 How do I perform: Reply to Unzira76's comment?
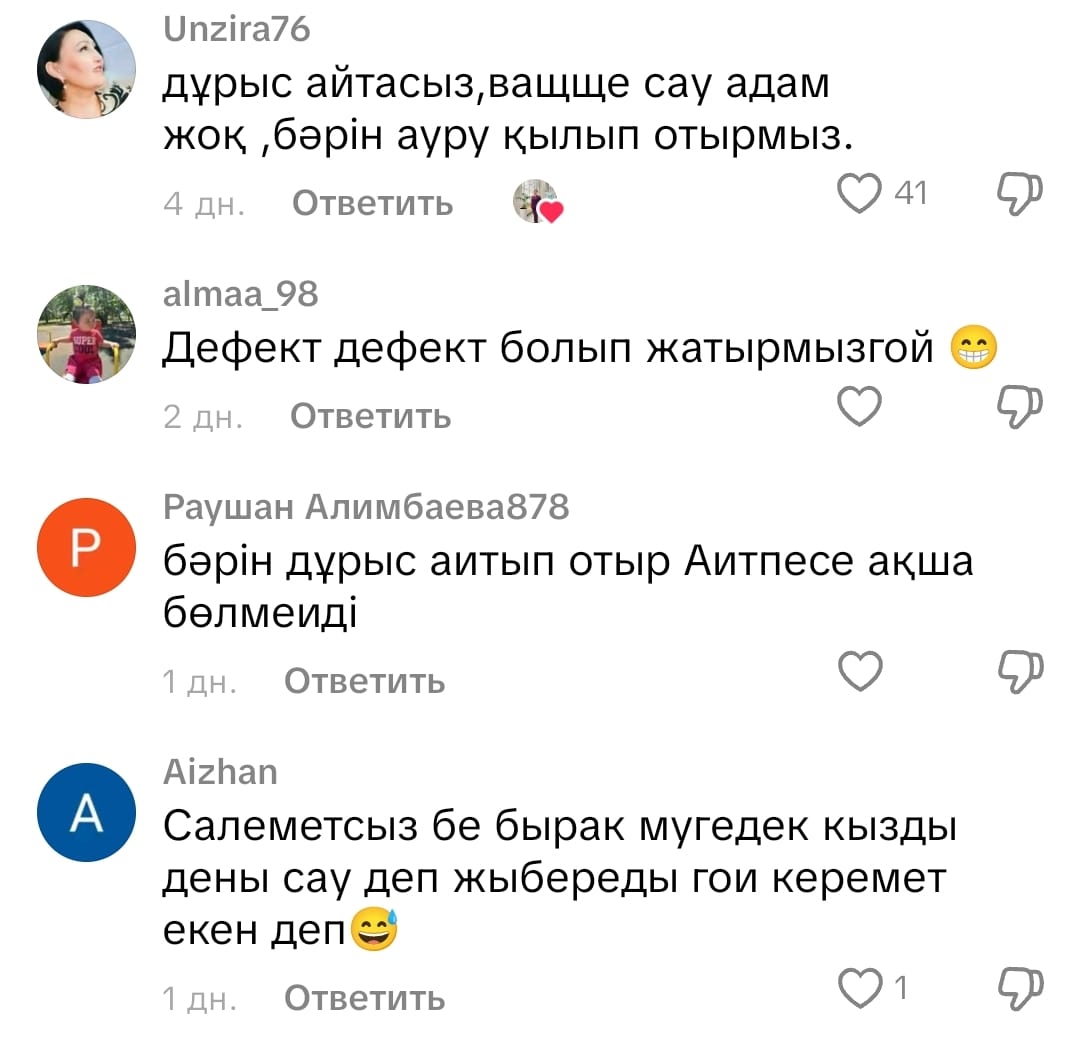tap(372, 203)
